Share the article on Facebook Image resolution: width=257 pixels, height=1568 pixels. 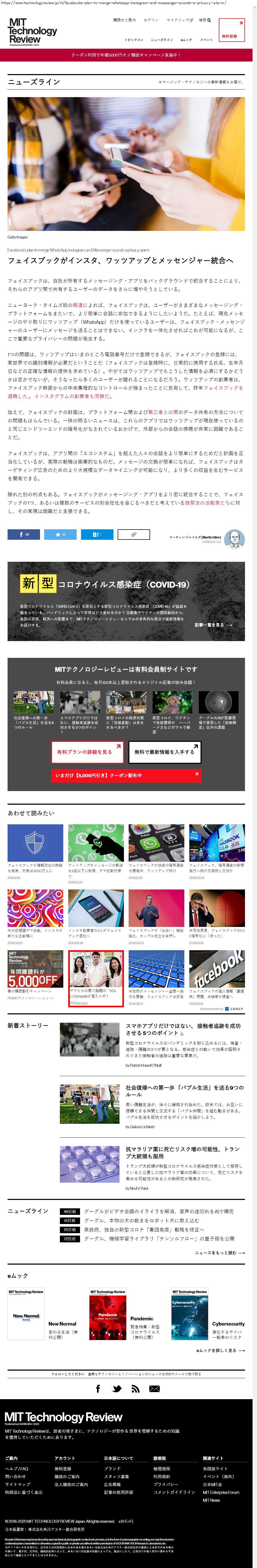(24, 535)
